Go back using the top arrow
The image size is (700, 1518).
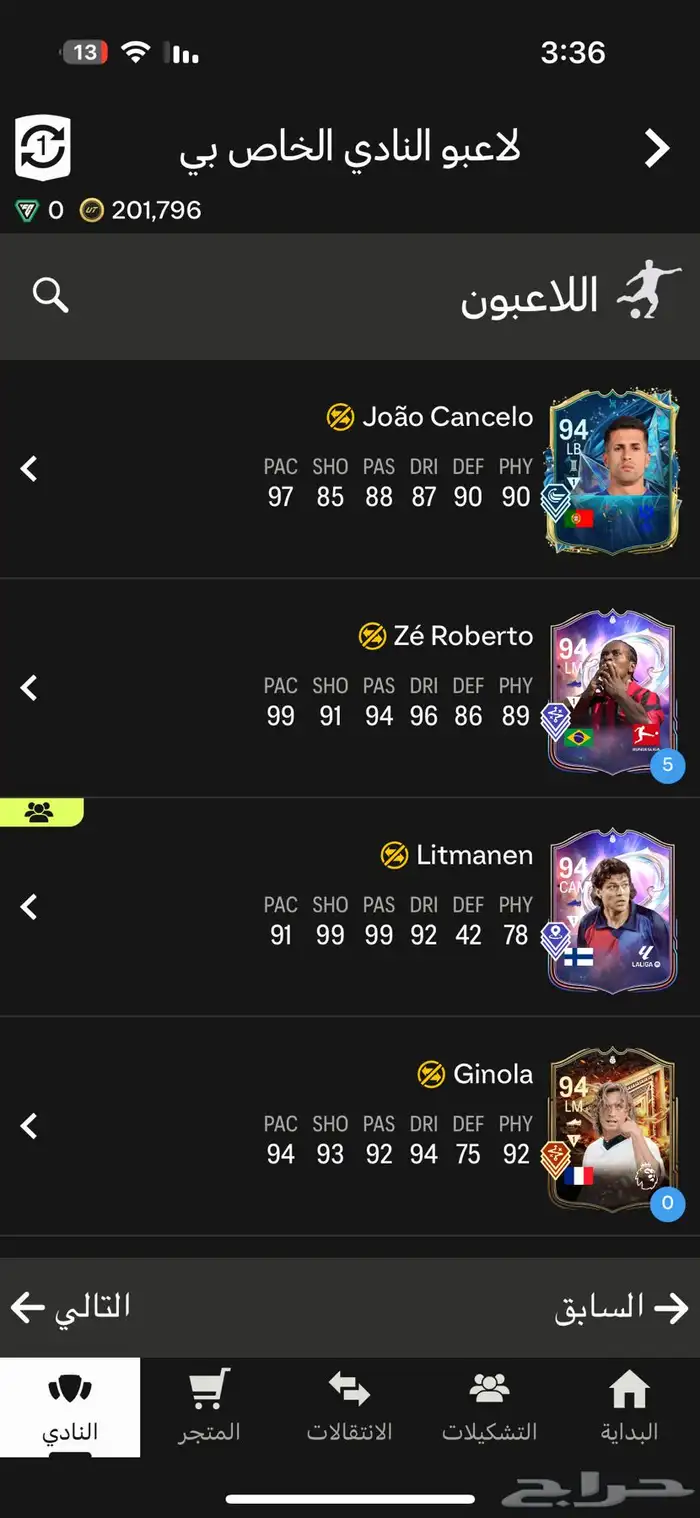(x=656, y=149)
